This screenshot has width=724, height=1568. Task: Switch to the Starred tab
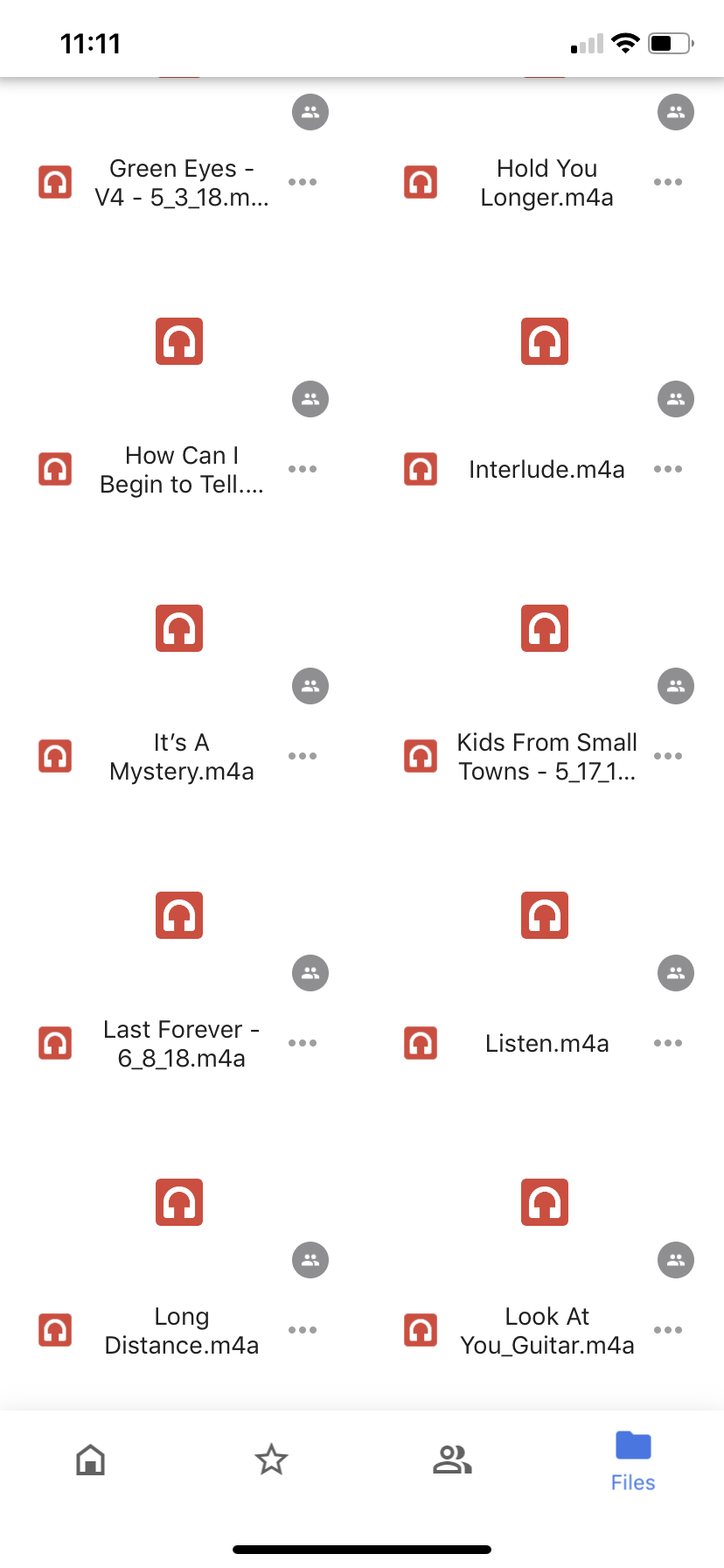tap(271, 1459)
